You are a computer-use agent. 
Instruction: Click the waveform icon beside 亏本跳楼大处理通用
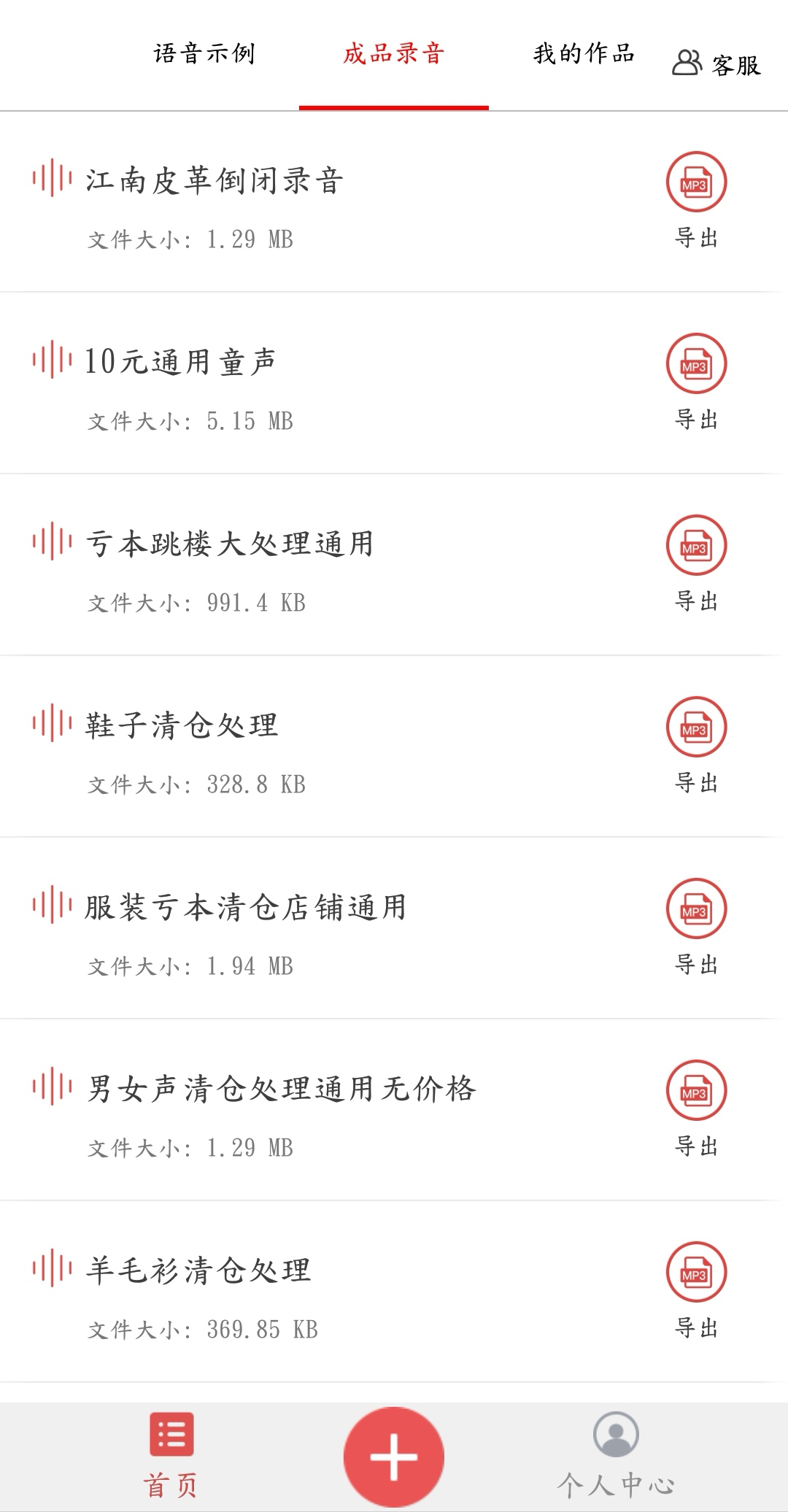tap(51, 544)
